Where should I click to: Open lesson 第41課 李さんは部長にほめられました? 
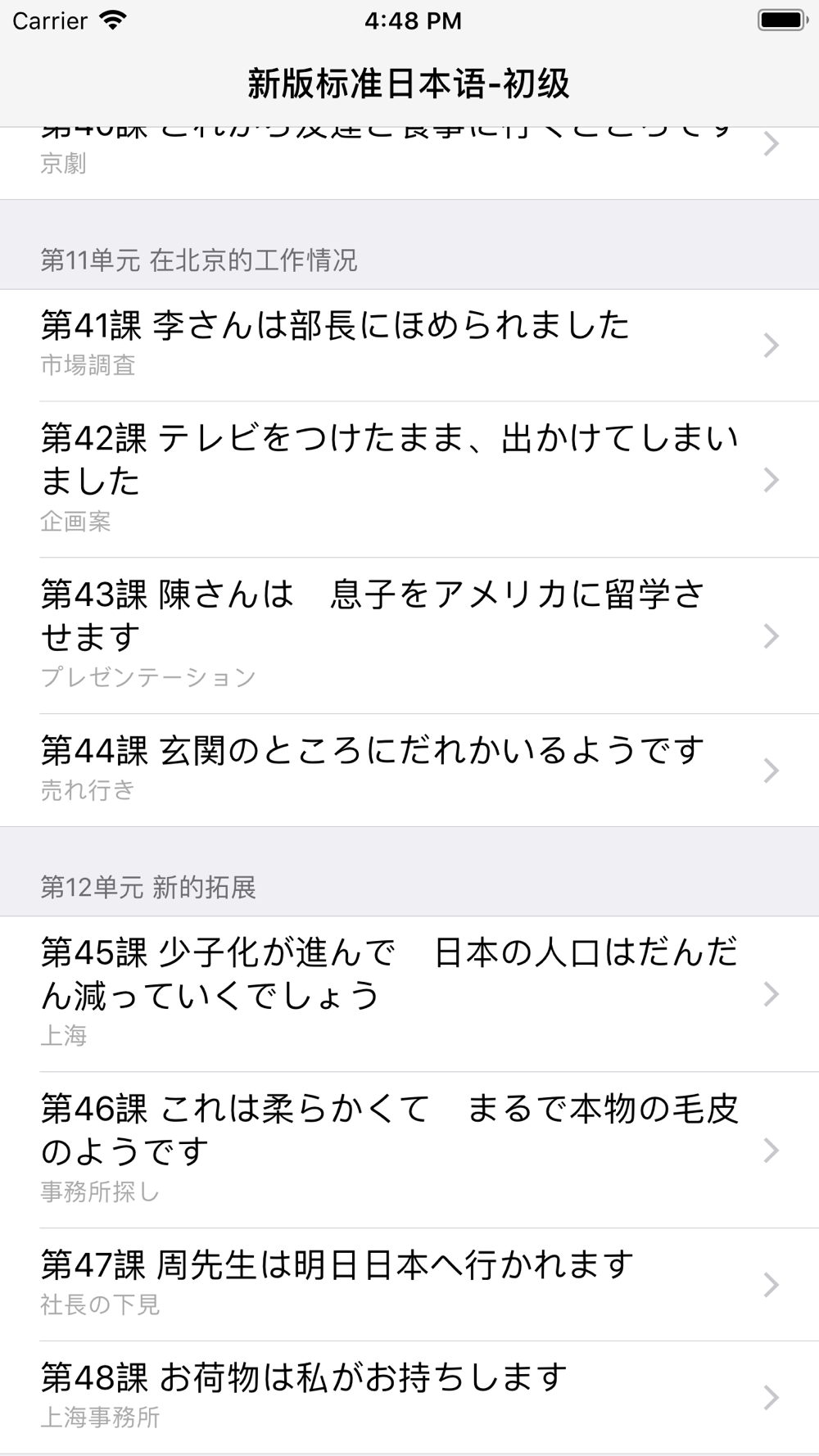tap(409, 345)
